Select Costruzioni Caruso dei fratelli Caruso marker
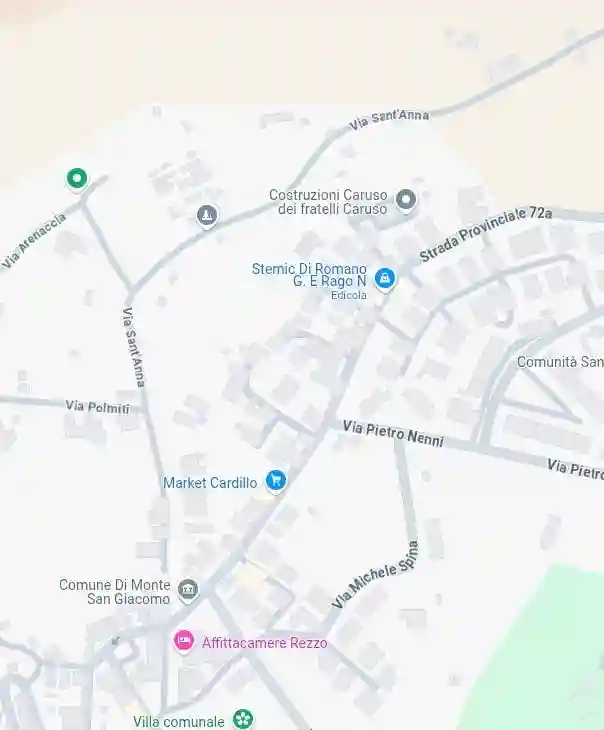 (x=405, y=200)
